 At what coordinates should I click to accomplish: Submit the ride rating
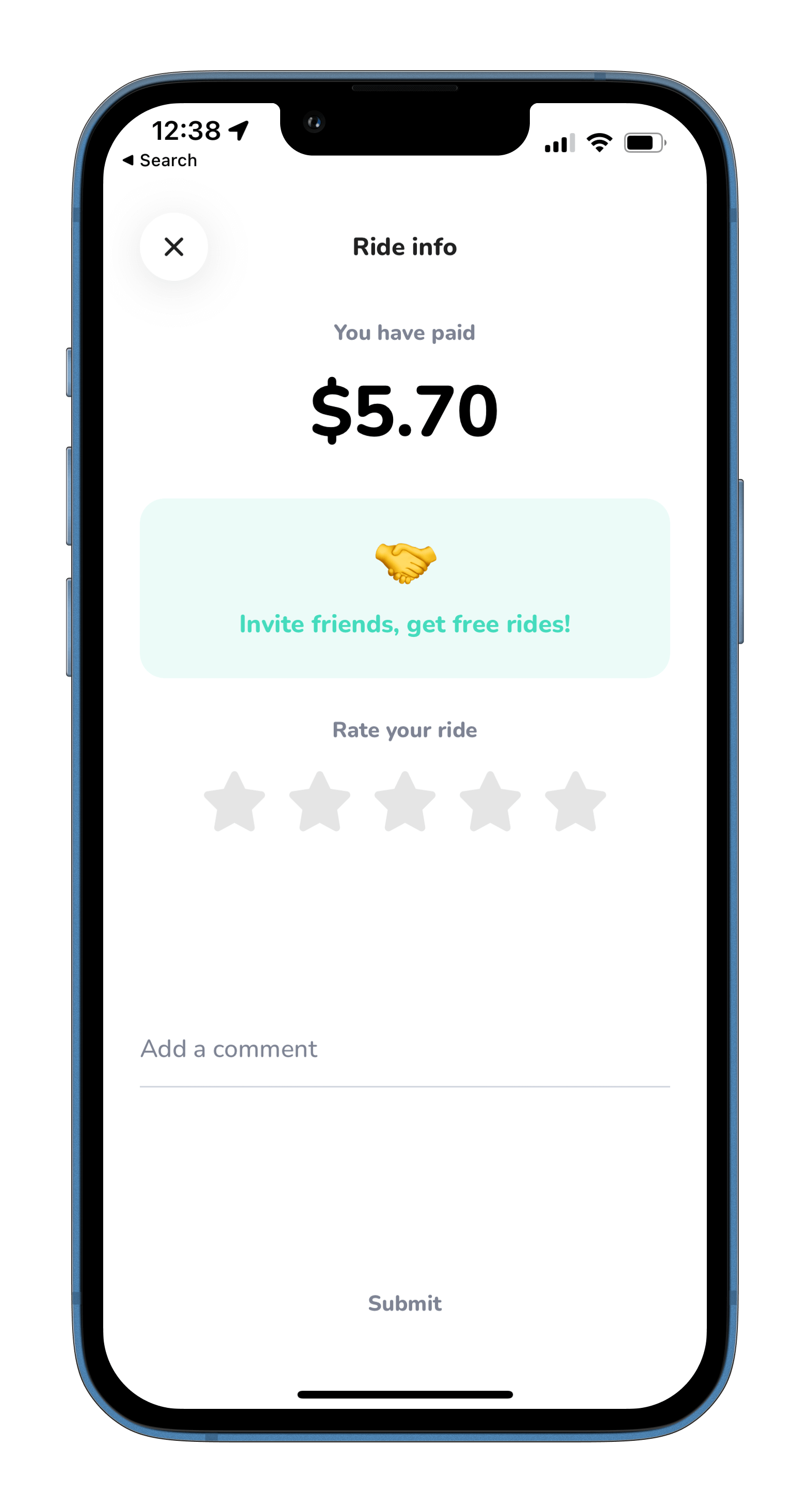point(404,1303)
